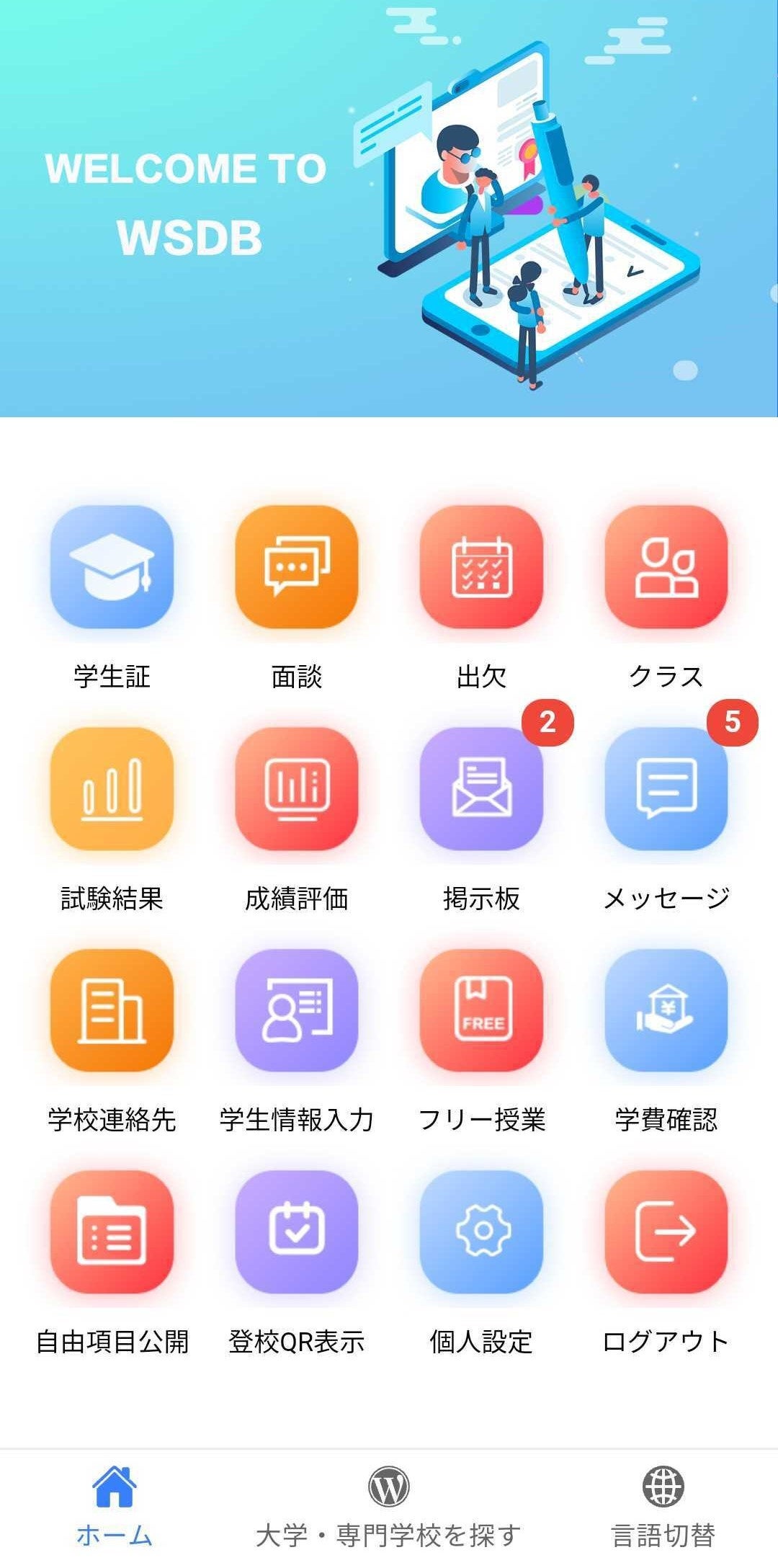Open 学生情報入力 student info form
Image resolution: width=778 pixels, height=1568 pixels.
[x=297, y=1010]
